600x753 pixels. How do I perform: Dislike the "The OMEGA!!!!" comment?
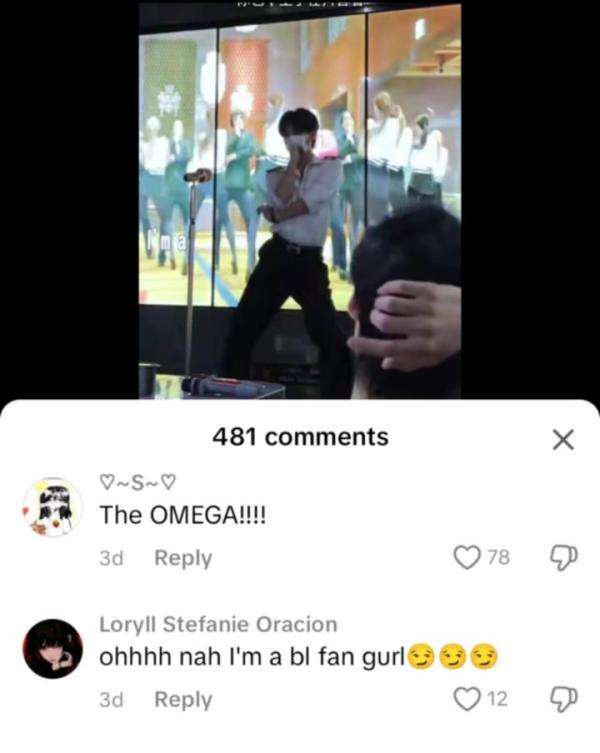click(563, 557)
